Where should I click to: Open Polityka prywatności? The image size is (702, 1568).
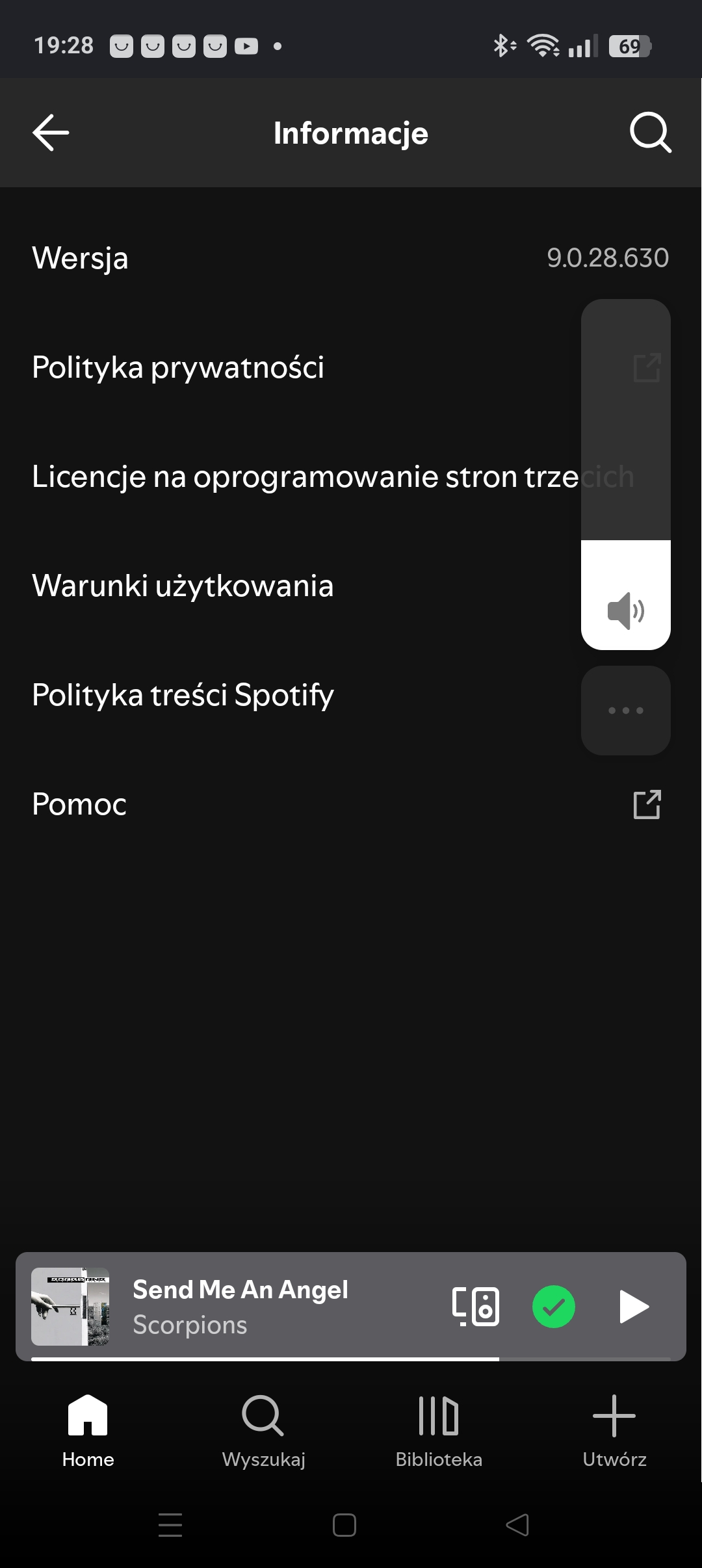(351, 367)
